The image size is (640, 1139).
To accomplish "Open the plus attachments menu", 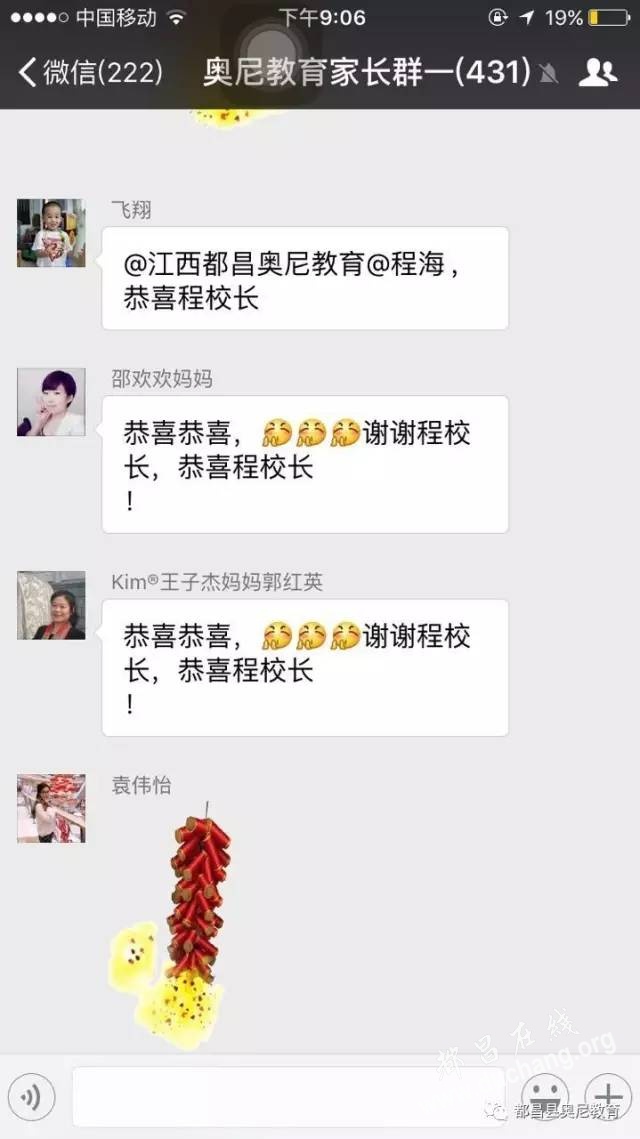I will [x=609, y=1096].
